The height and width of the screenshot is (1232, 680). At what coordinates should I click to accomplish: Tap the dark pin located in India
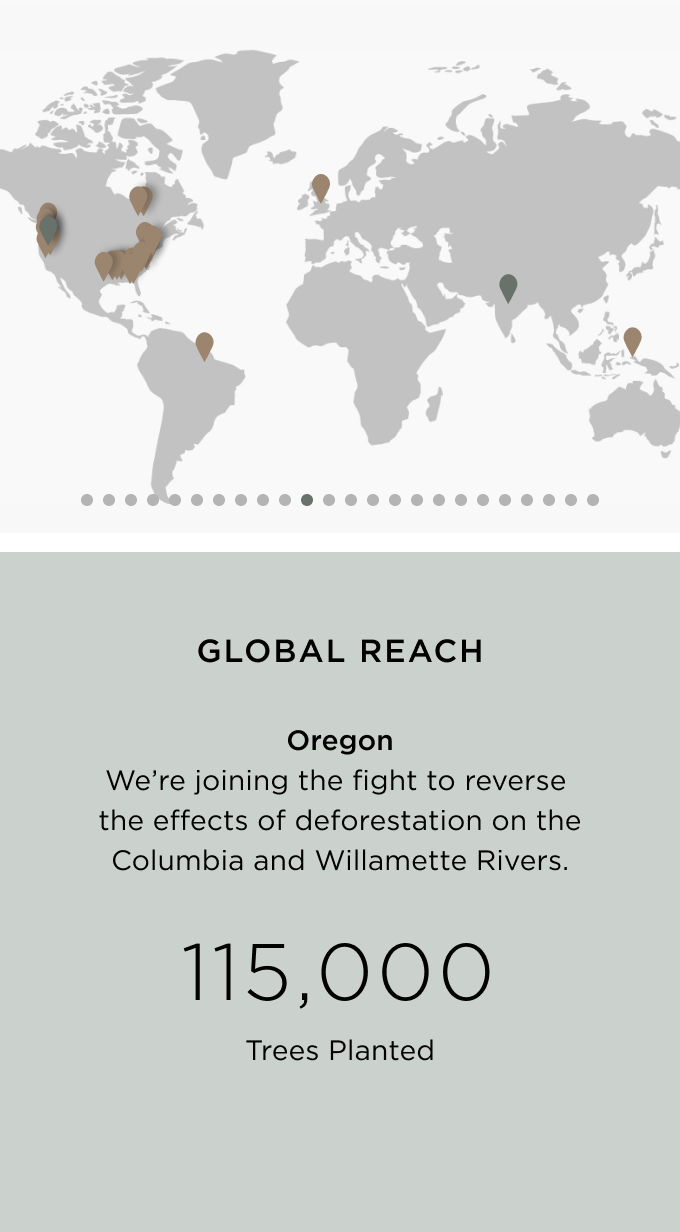pos(508,287)
